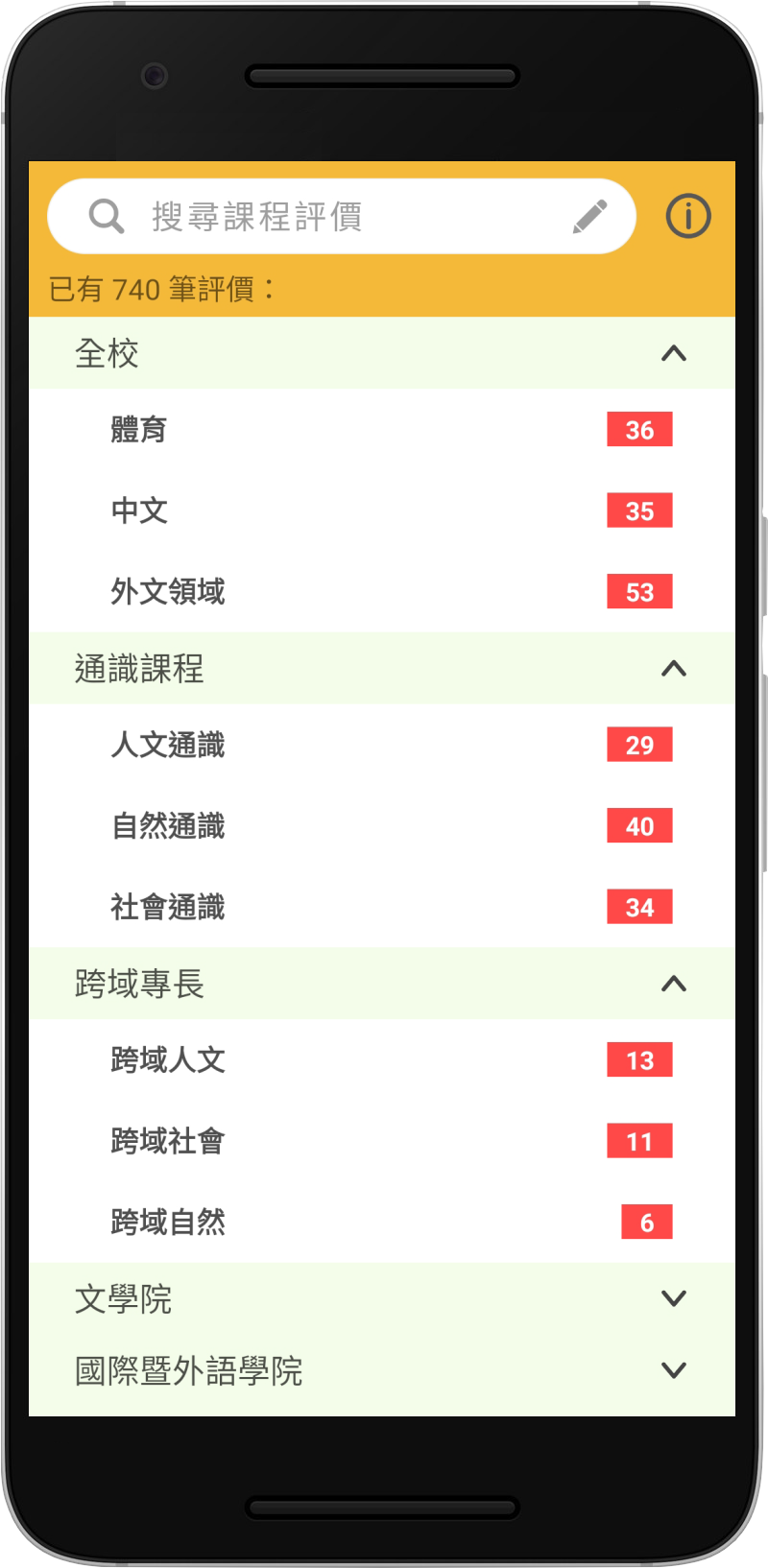Screen dimensions: 768x1568
Task: Open 自然通識 reviews
Action: 382,825
